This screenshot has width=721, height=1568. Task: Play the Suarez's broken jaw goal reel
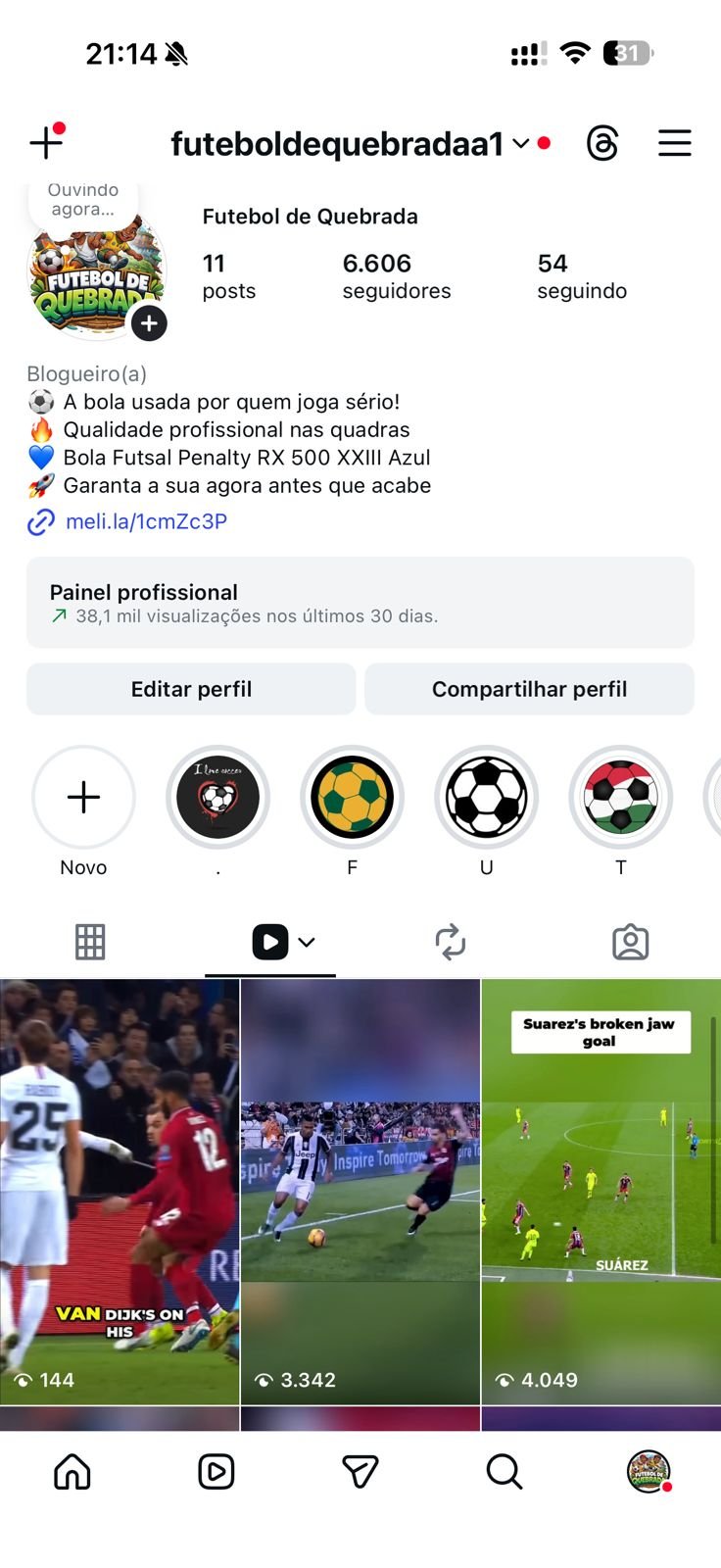click(x=601, y=1191)
